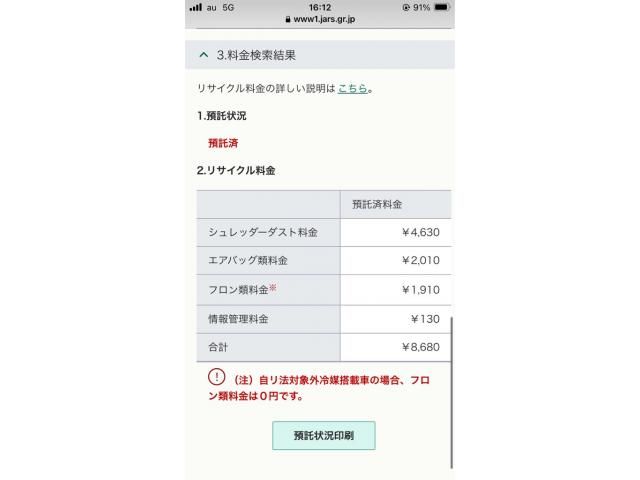Tap the 預託状況印刷 print button

pos(323,436)
